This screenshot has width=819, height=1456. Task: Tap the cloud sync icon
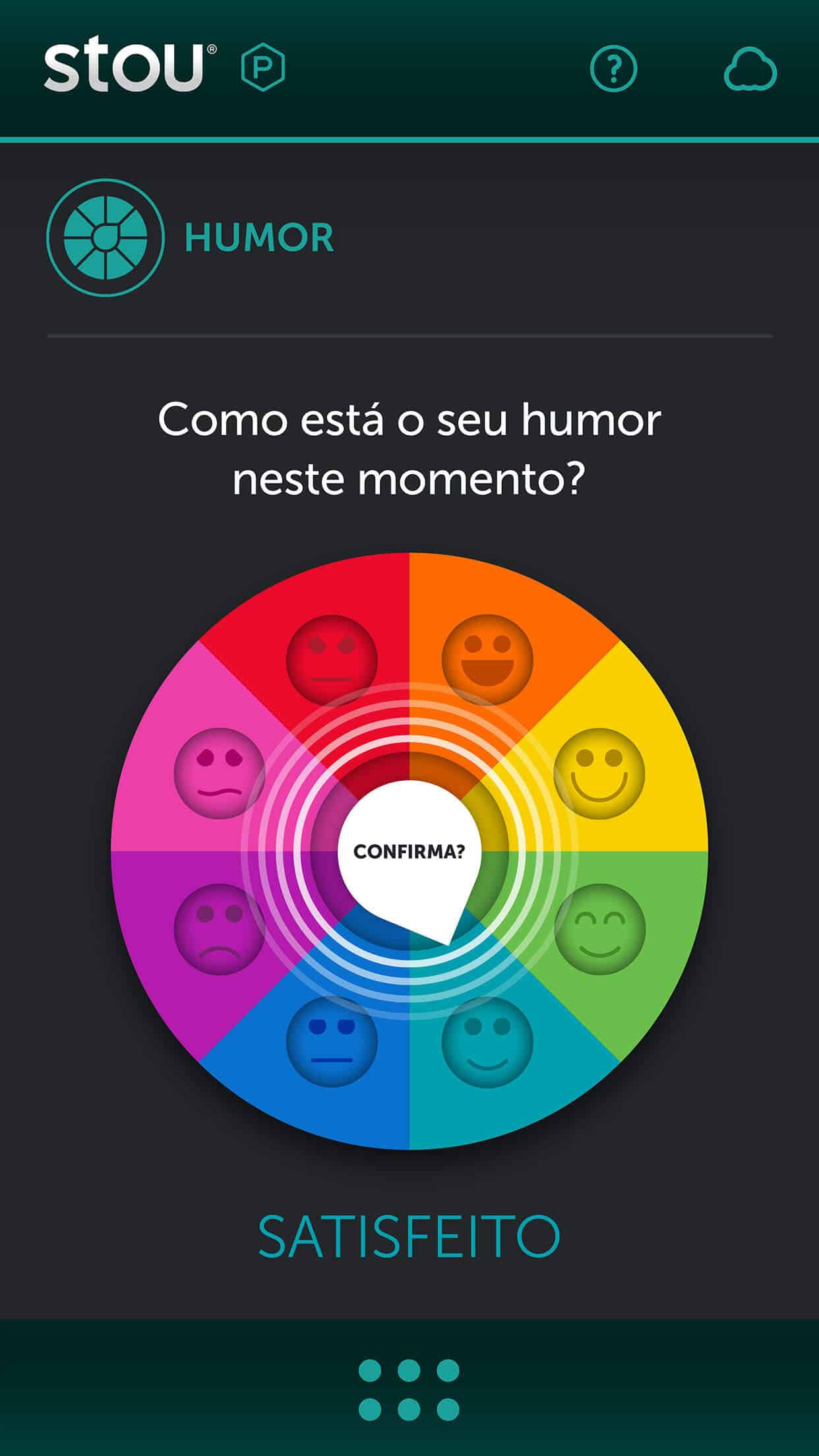[750, 69]
